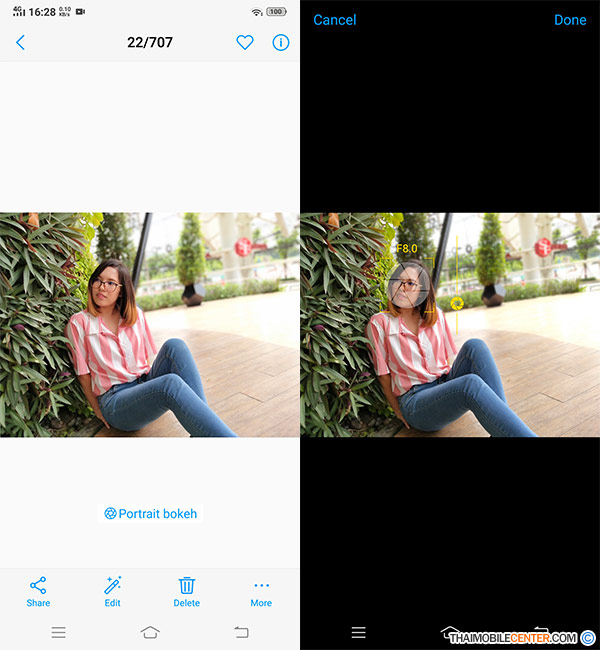Image resolution: width=600 pixels, height=650 pixels.
Task: Go to the system home screen
Action: coord(150,632)
